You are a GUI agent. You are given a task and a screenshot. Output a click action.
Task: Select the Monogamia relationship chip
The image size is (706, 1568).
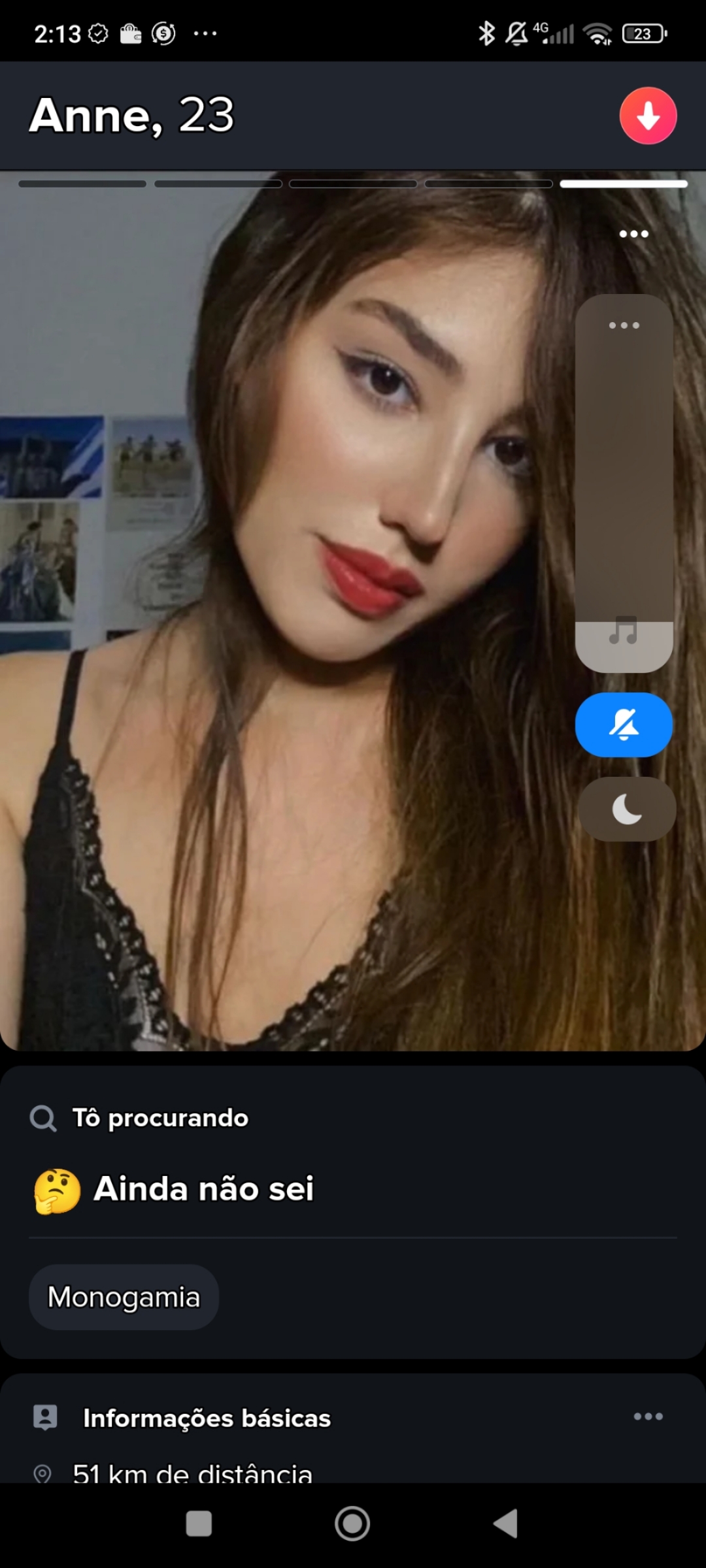123,1298
